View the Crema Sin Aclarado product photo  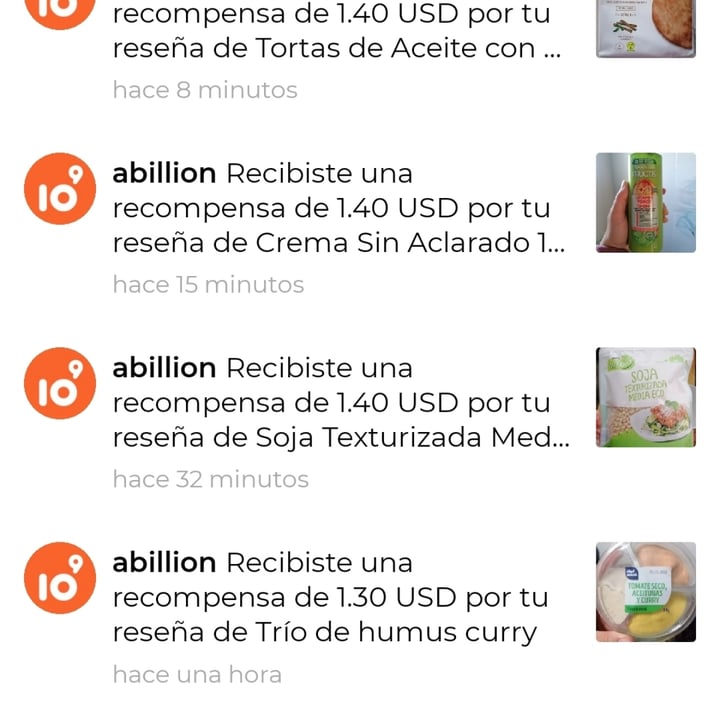(645, 202)
